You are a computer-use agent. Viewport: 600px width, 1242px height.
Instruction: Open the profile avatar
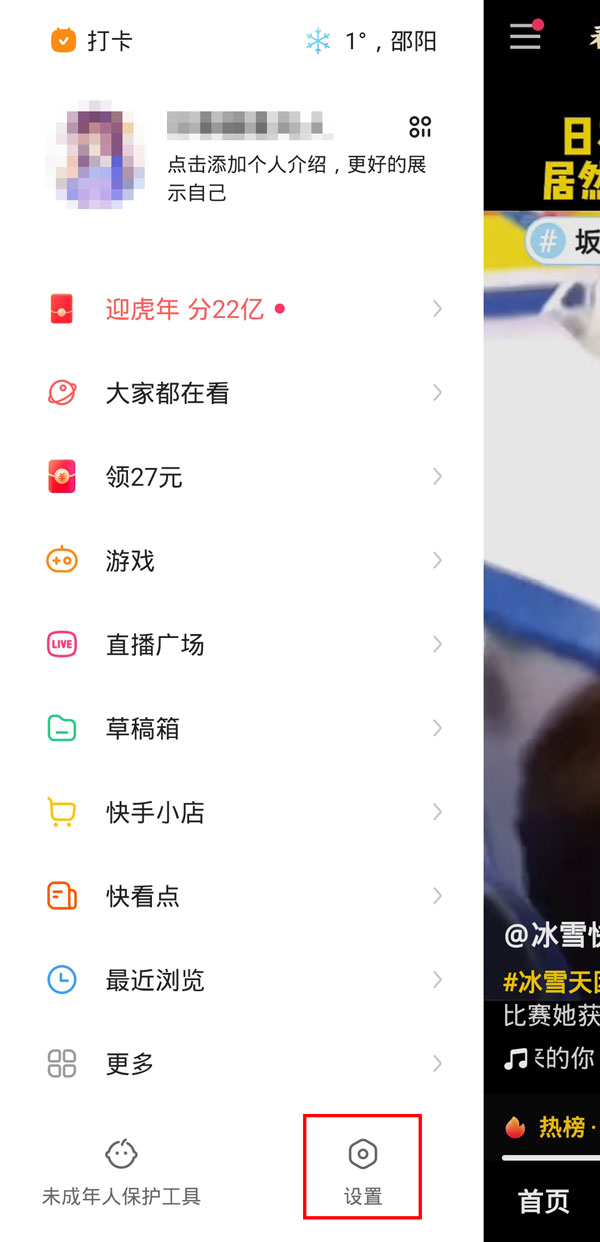pyautogui.click(x=99, y=158)
